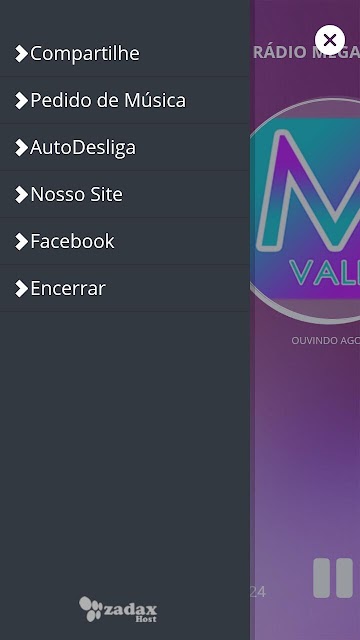Go to Nosso Site

(x=124, y=194)
